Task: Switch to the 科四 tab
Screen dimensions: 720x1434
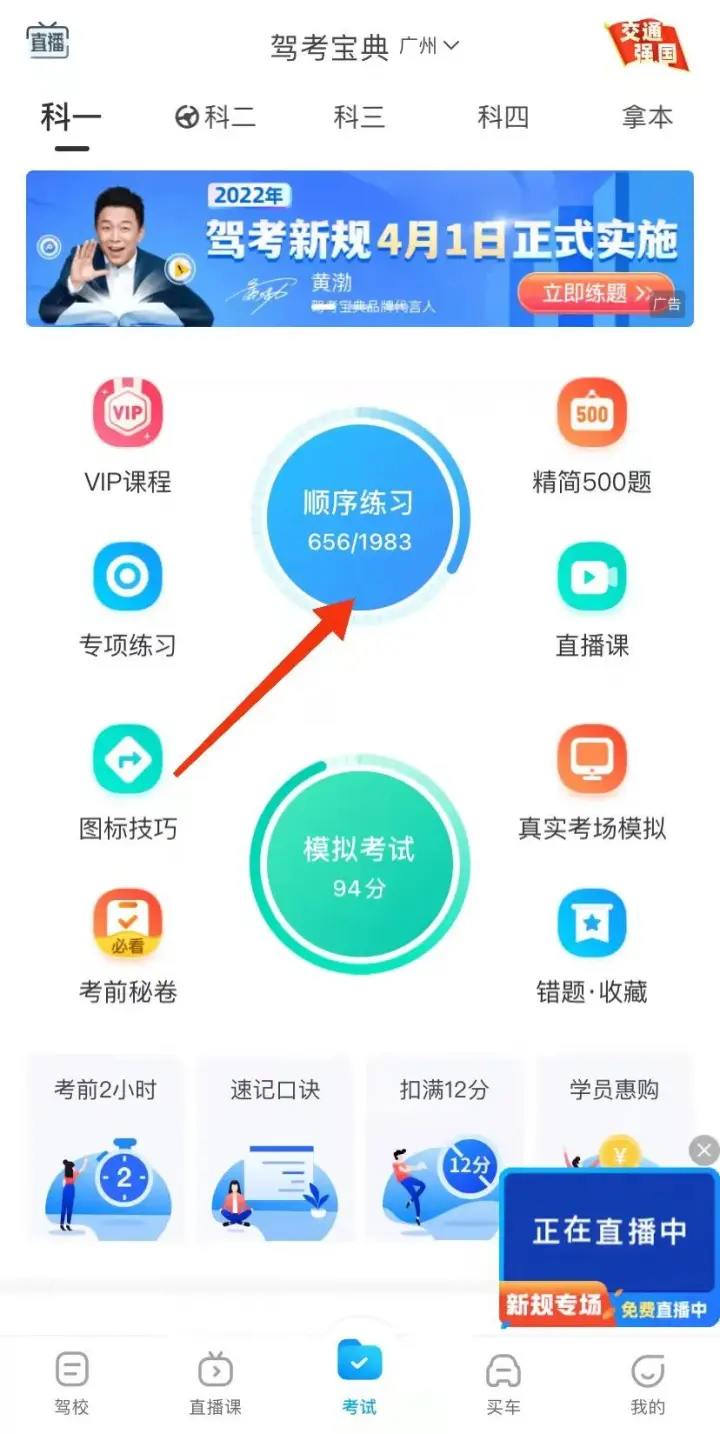Action: (503, 117)
